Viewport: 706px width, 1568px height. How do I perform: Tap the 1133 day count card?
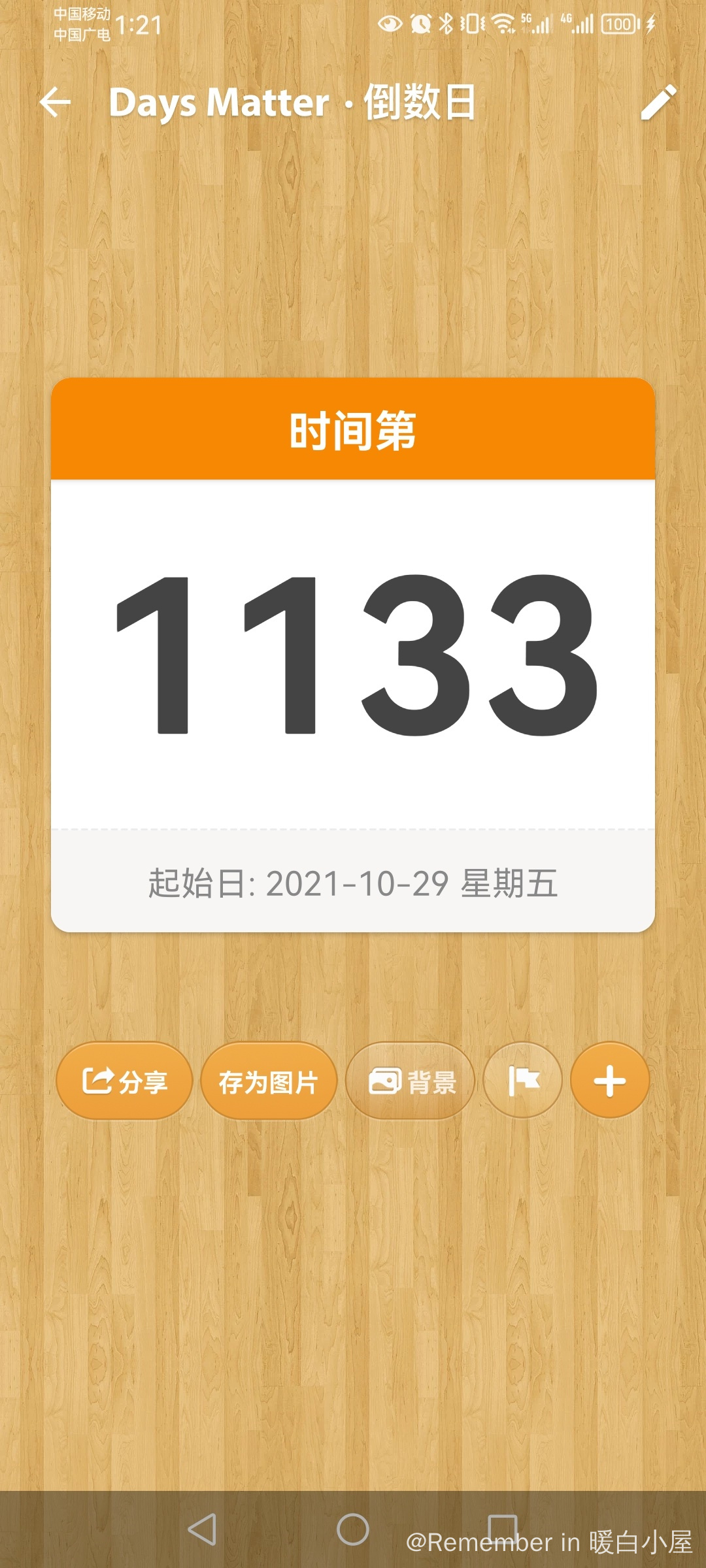pos(353,655)
